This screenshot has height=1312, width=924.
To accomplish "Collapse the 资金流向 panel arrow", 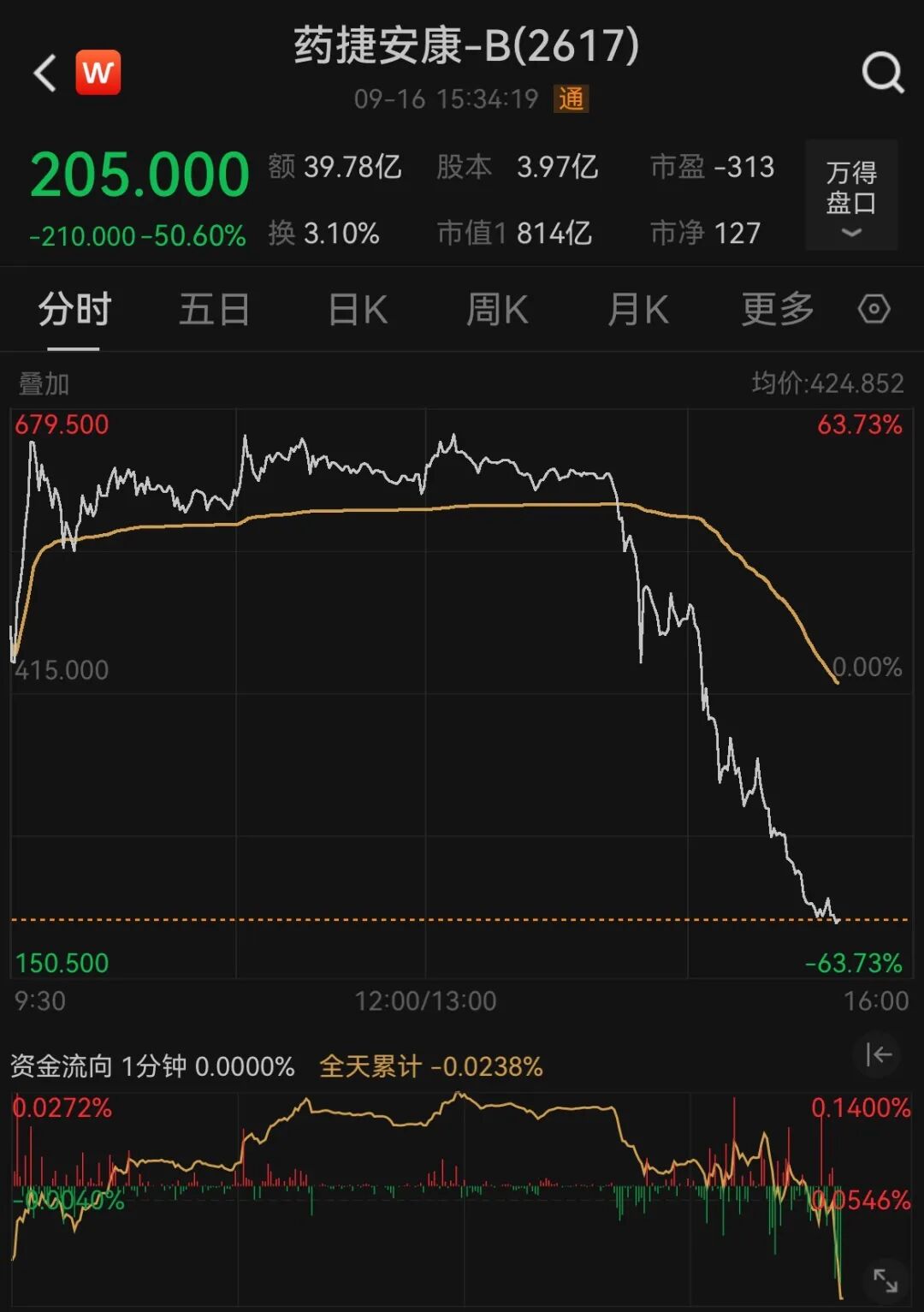I will (x=879, y=1054).
